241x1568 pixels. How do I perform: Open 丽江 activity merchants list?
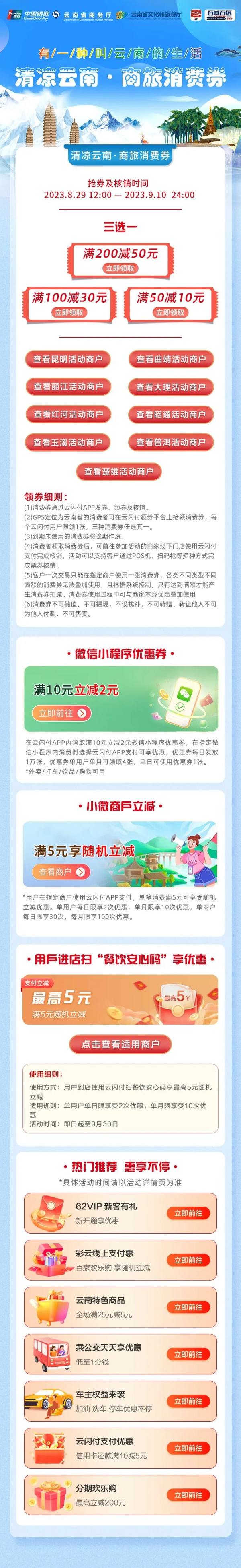(x=68, y=386)
